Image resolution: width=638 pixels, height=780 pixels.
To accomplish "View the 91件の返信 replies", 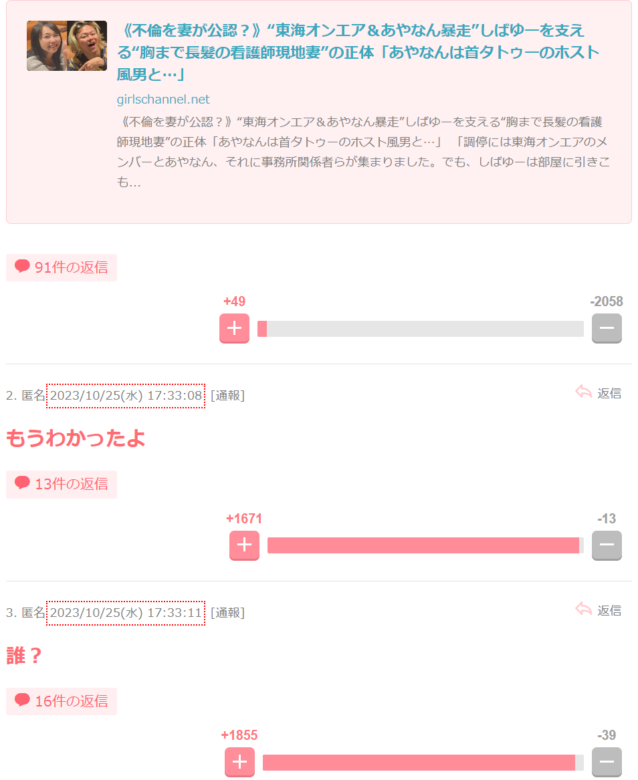I will pos(62,267).
